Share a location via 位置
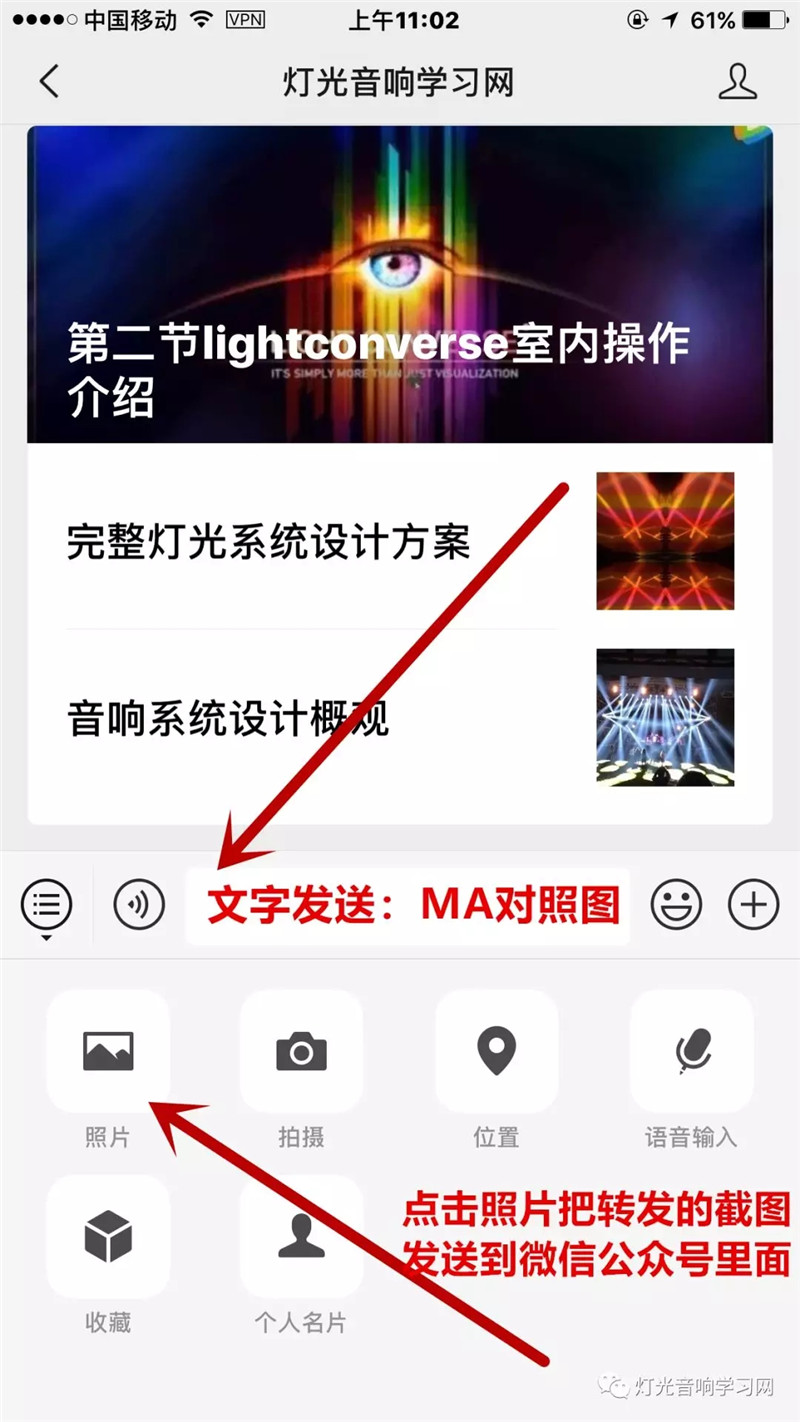Viewport: 800px width, 1422px height. 496,1052
